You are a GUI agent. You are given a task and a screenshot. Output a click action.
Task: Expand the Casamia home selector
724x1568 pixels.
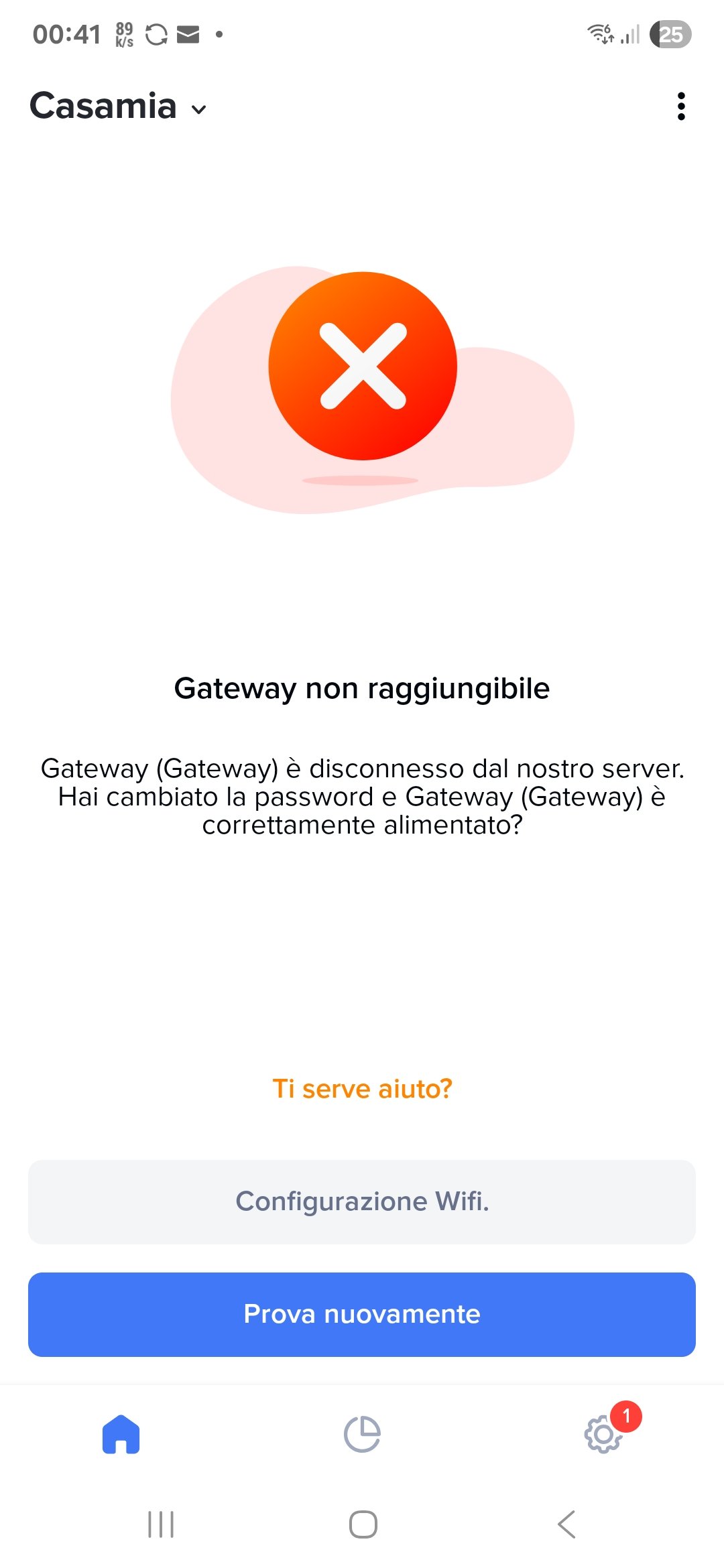119,107
